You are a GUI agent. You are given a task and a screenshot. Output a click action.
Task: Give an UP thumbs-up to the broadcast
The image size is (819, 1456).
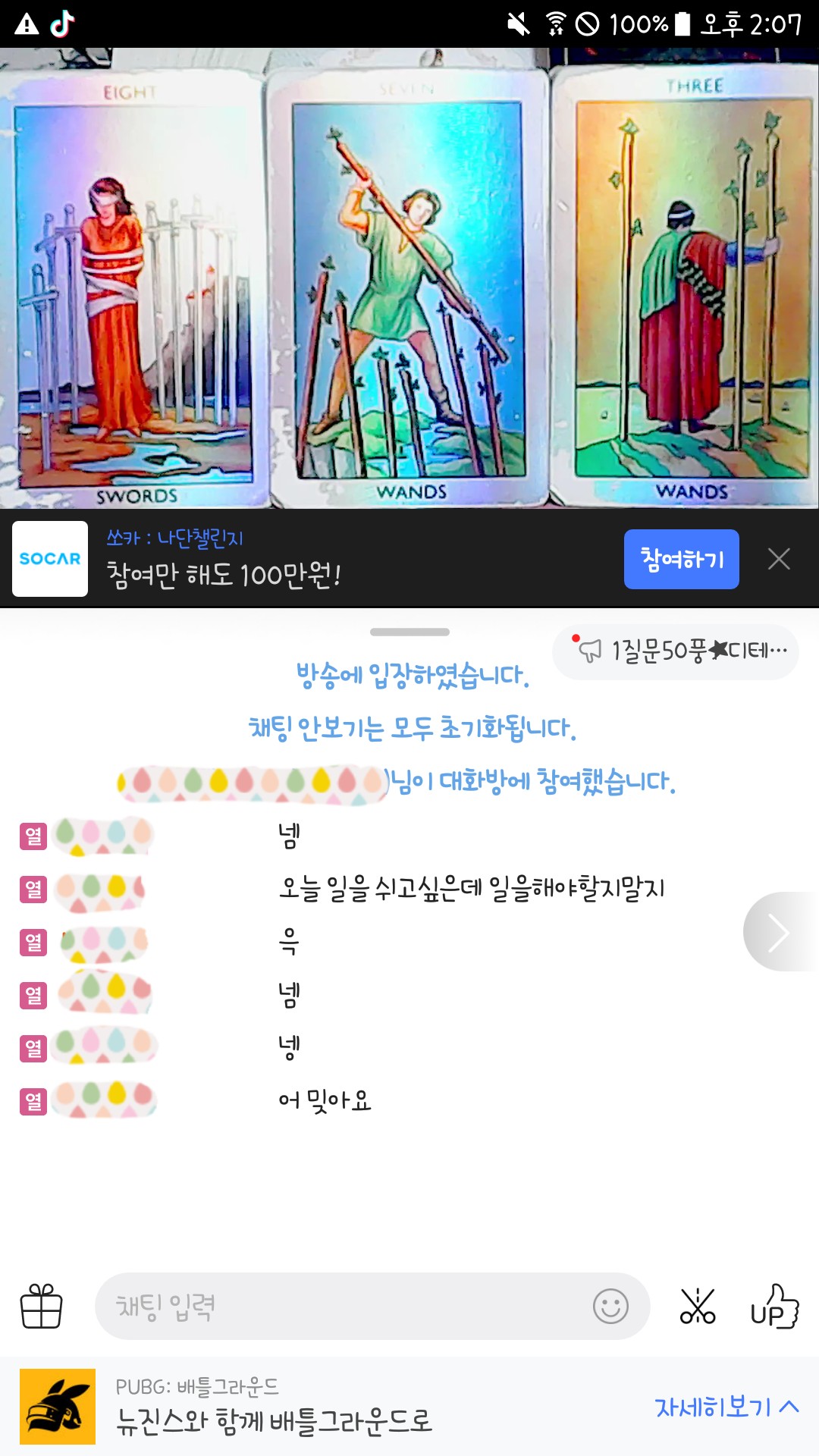(774, 1307)
